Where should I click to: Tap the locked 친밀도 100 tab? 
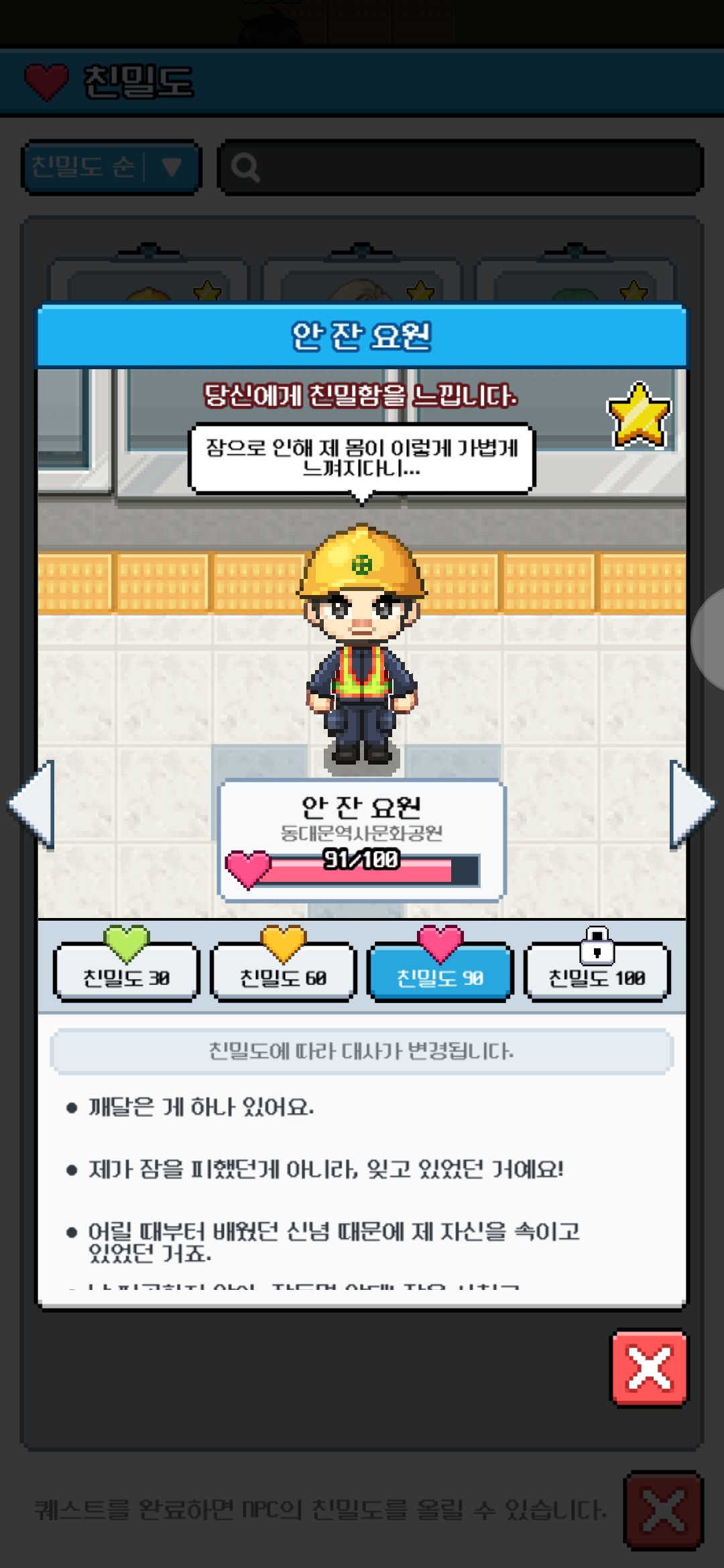pos(597,972)
